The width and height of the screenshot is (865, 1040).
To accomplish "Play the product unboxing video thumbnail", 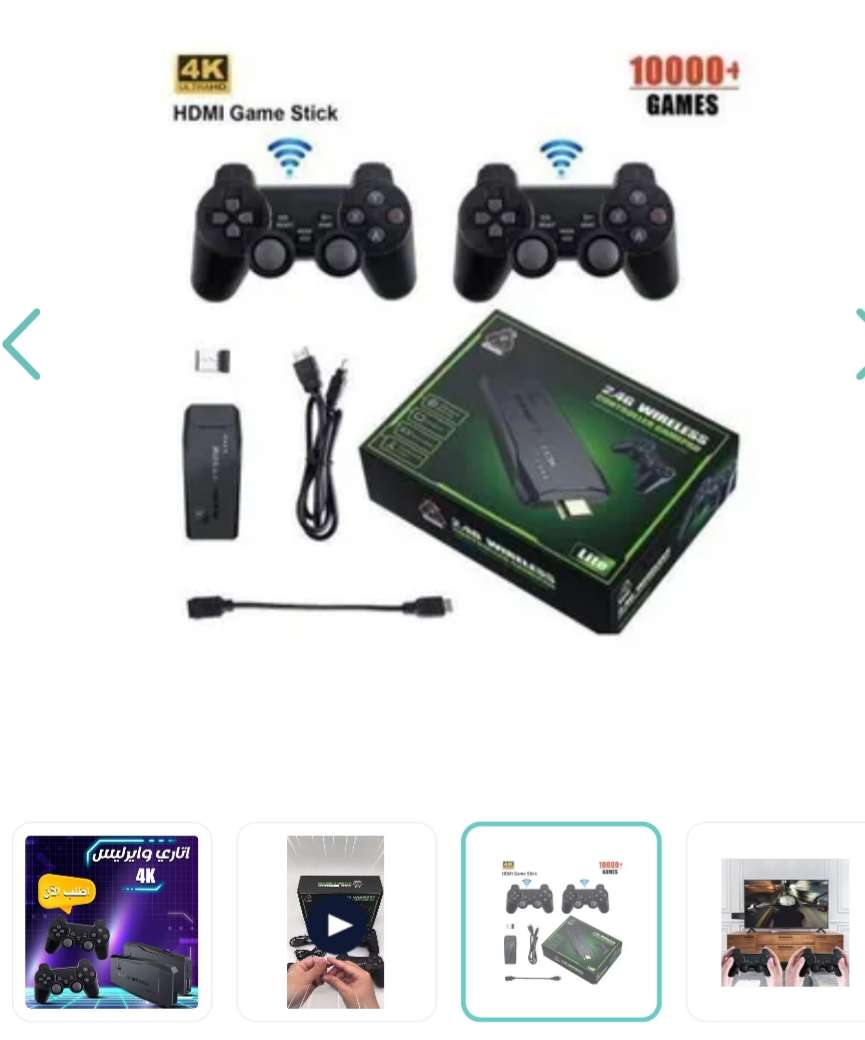I will click(336, 923).
